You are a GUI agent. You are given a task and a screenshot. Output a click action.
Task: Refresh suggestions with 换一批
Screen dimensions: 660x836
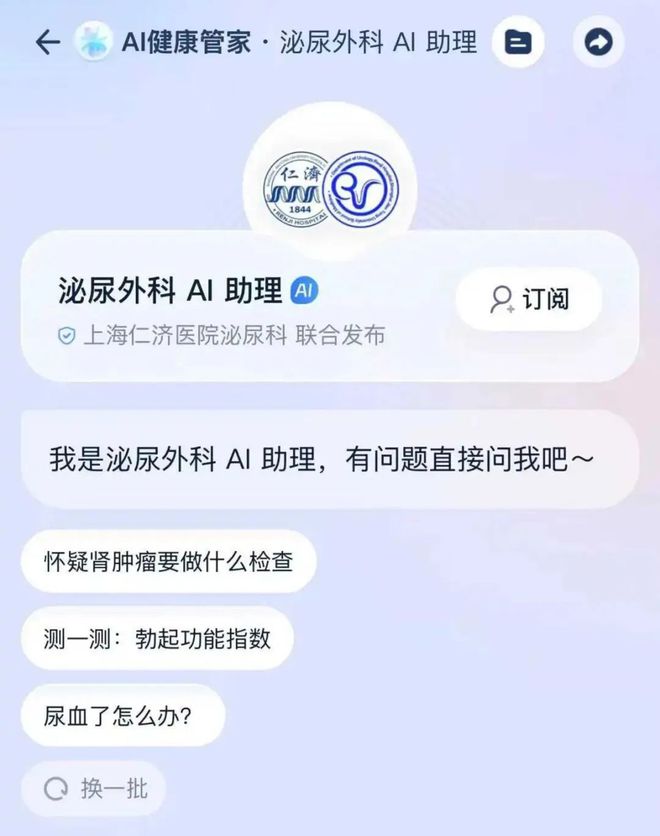click(95, 789)
